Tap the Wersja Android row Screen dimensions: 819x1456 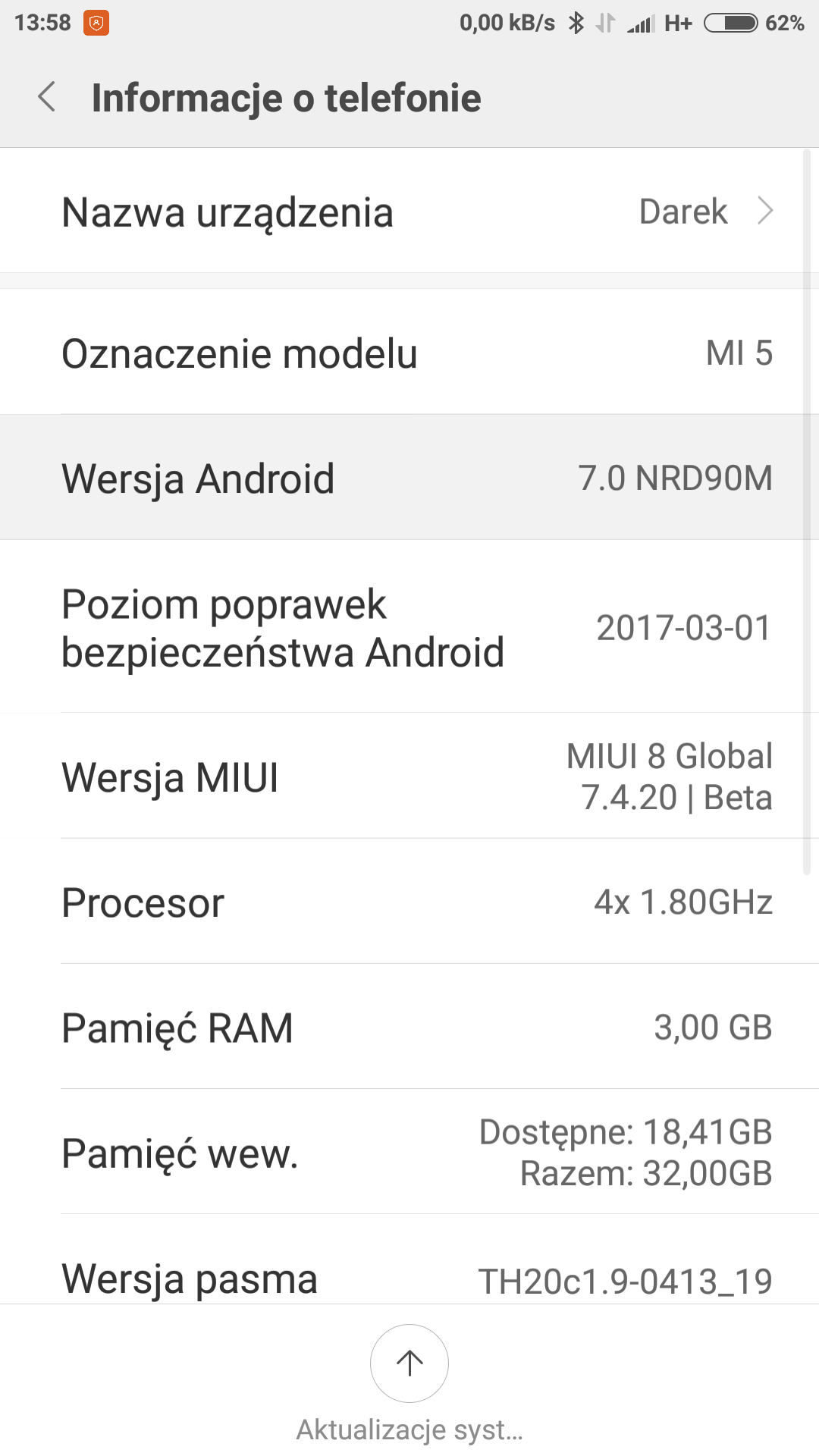click(409, 478)
